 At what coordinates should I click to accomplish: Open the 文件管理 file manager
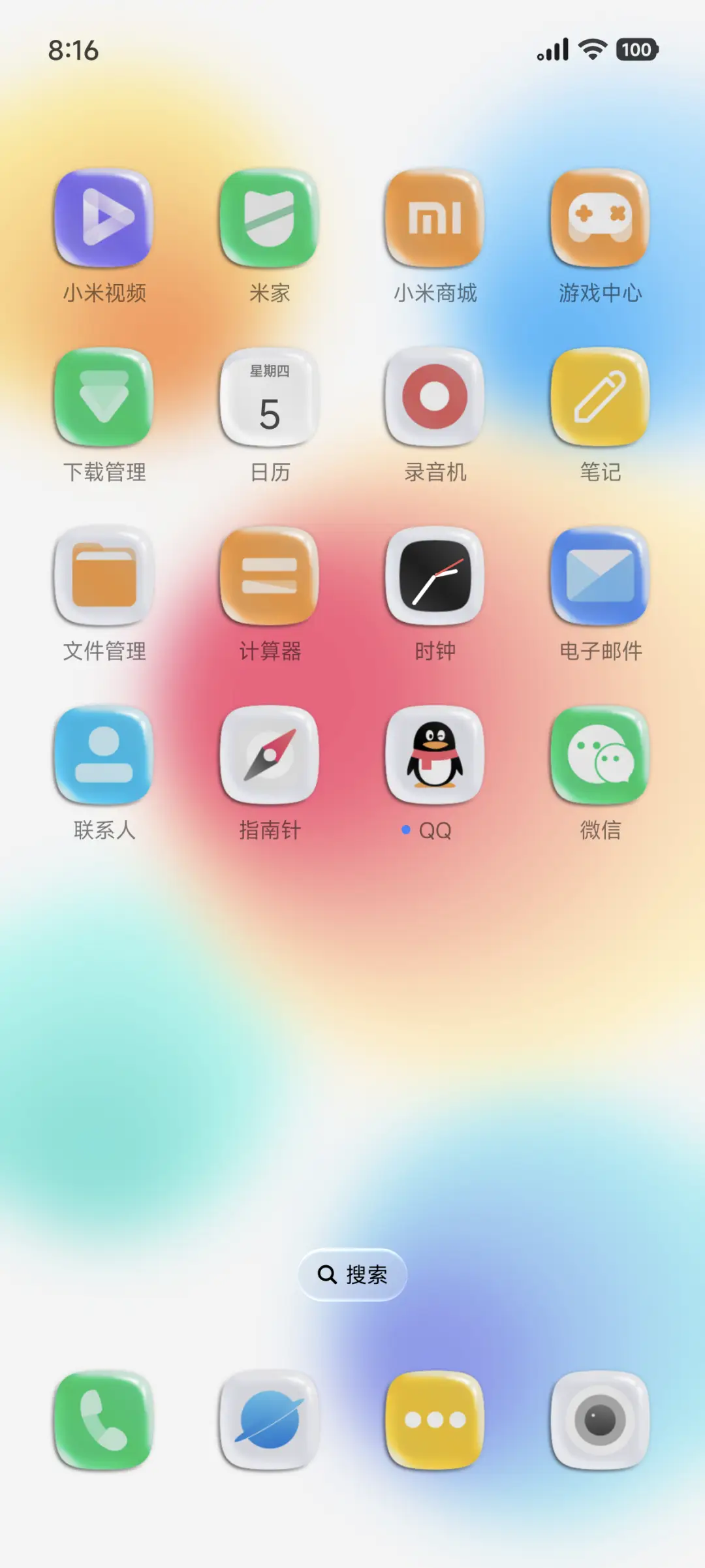tap(103, 578)
